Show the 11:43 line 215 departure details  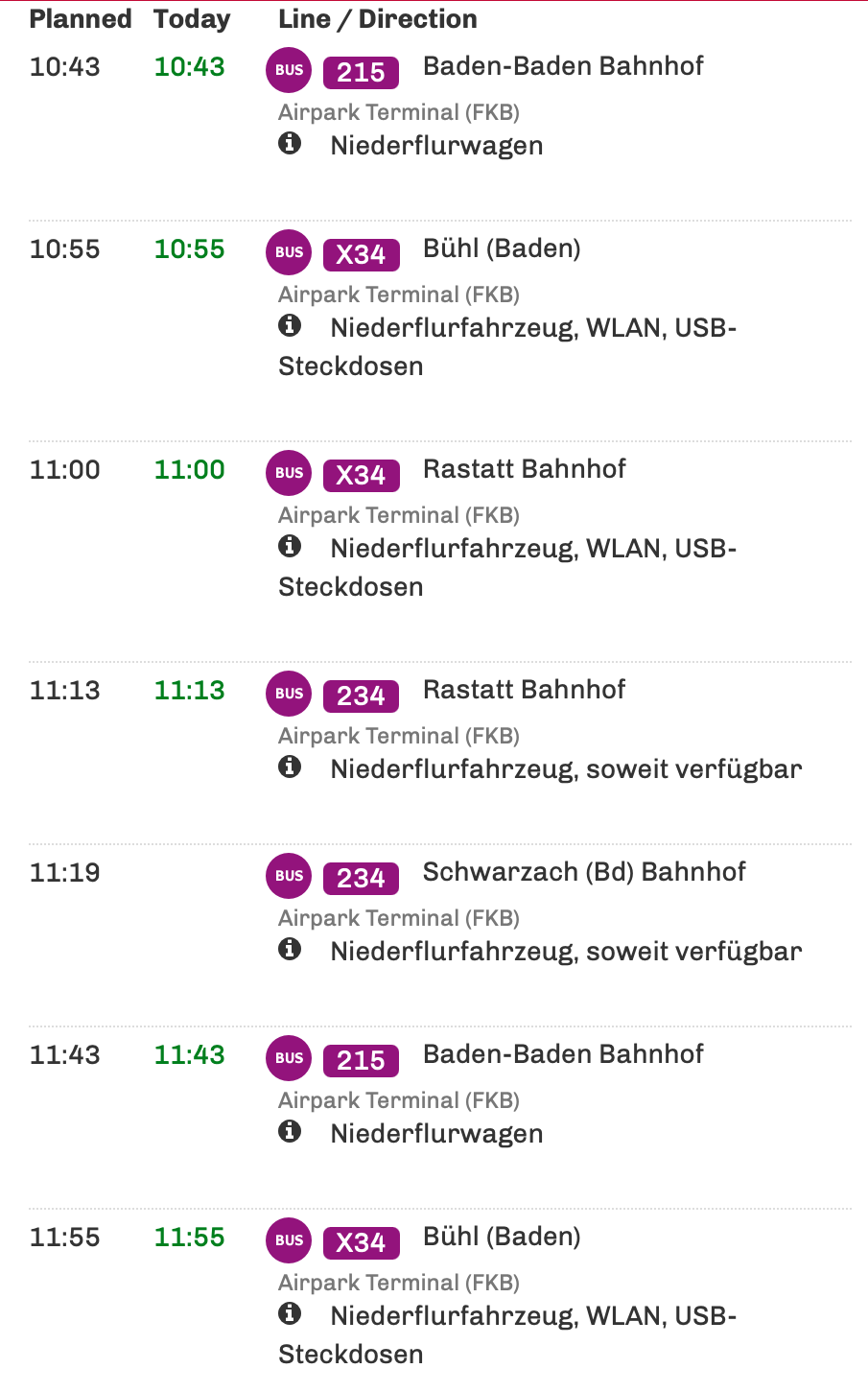tap(562, 1055)
